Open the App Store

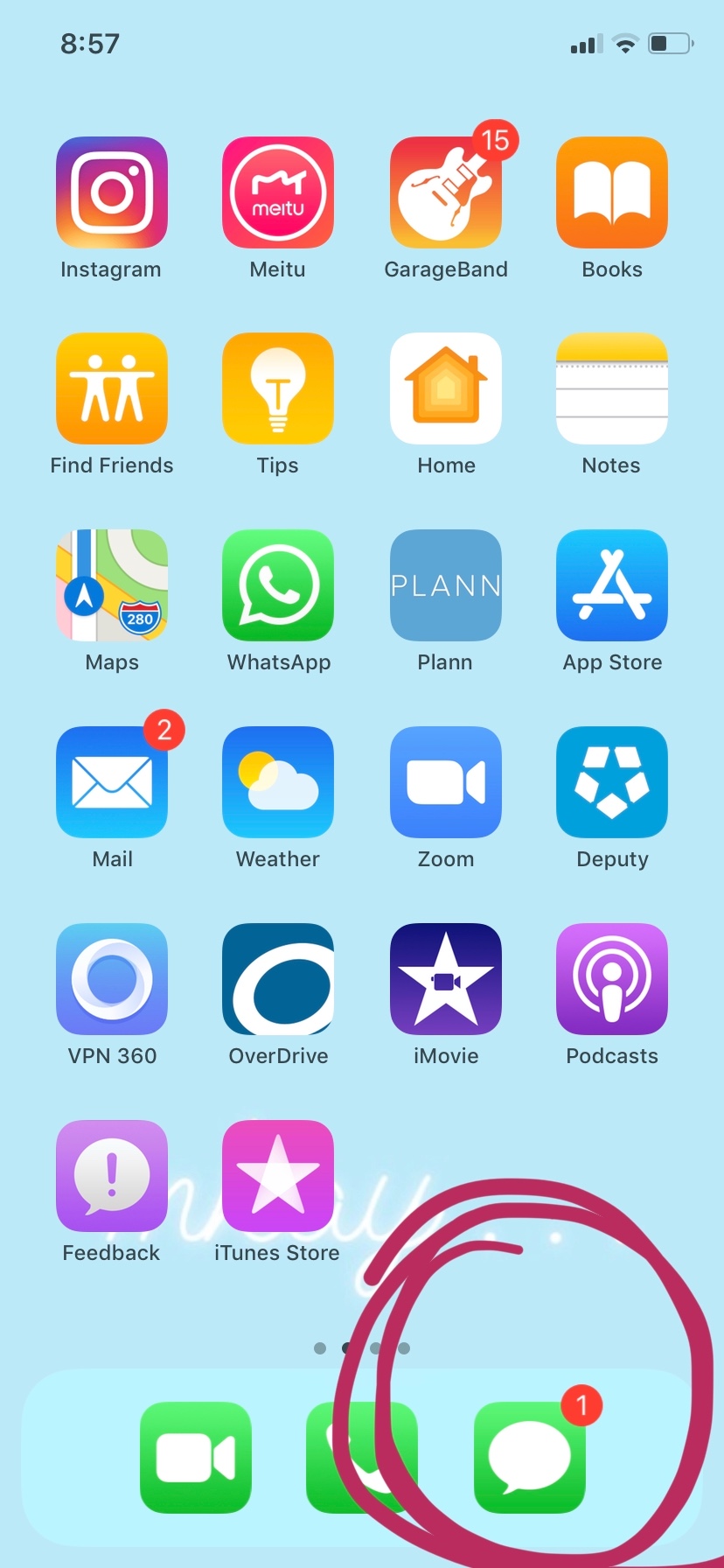612,585
